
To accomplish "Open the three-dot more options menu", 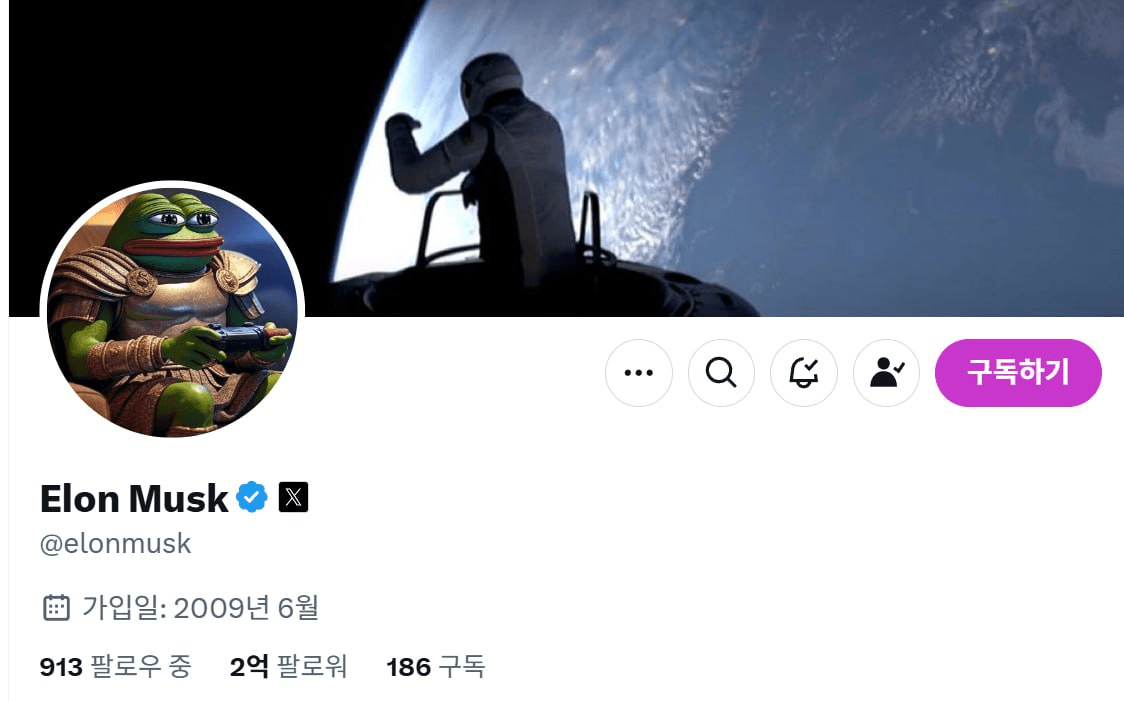I will click(x=639, y=373).
